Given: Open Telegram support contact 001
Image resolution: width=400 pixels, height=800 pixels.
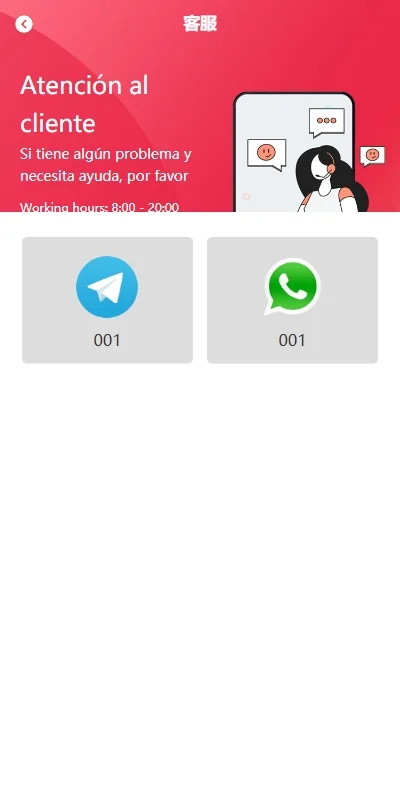Looking at the screenshot, I should [x=107, y=300].
